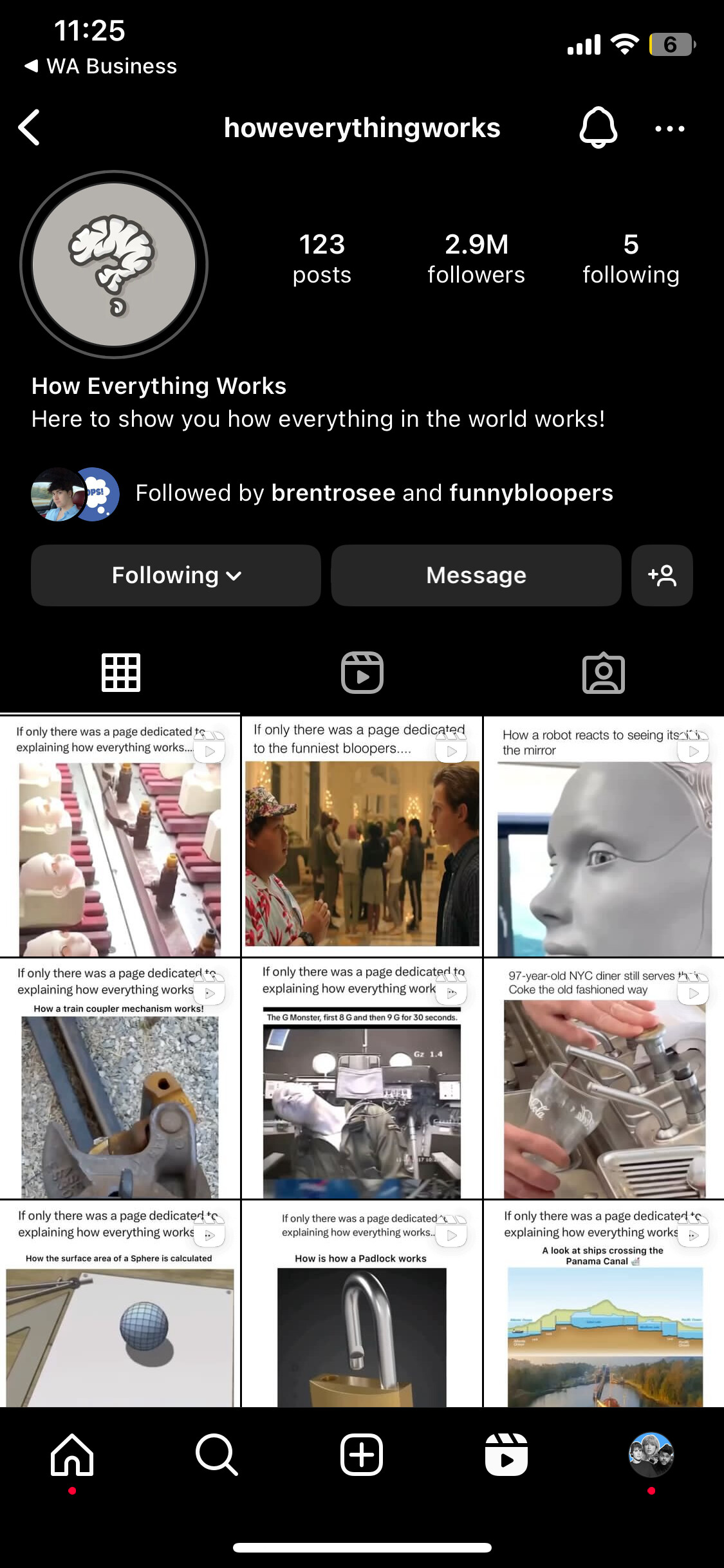Open the G Monster centrifuge post
Screen dimensions: 724x1568
[362, 1078]
